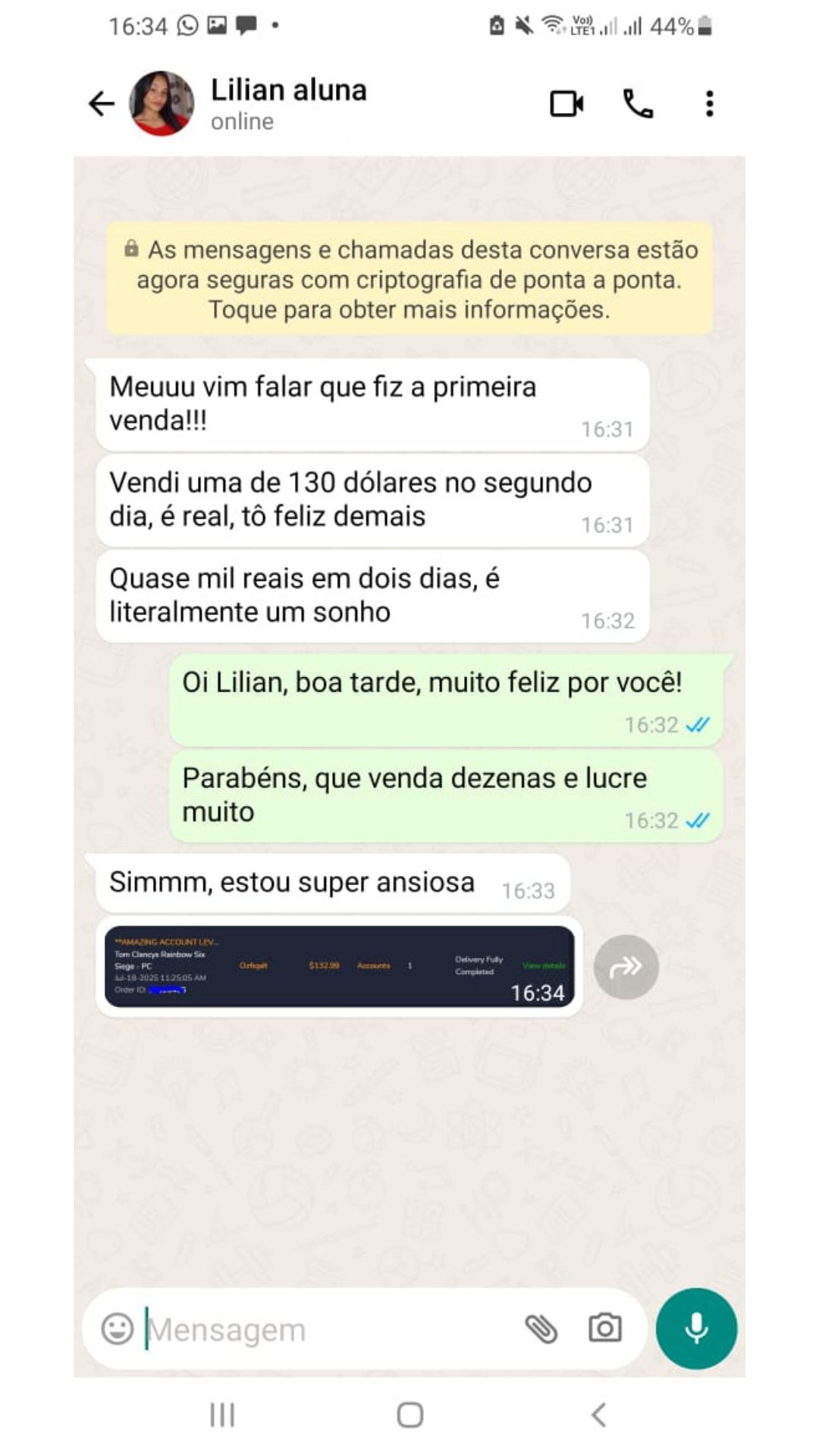The height and width of the screenshot is (1456, 819).
Task: Open the order screenshot sent at 16:34
Action: [339, 966]
